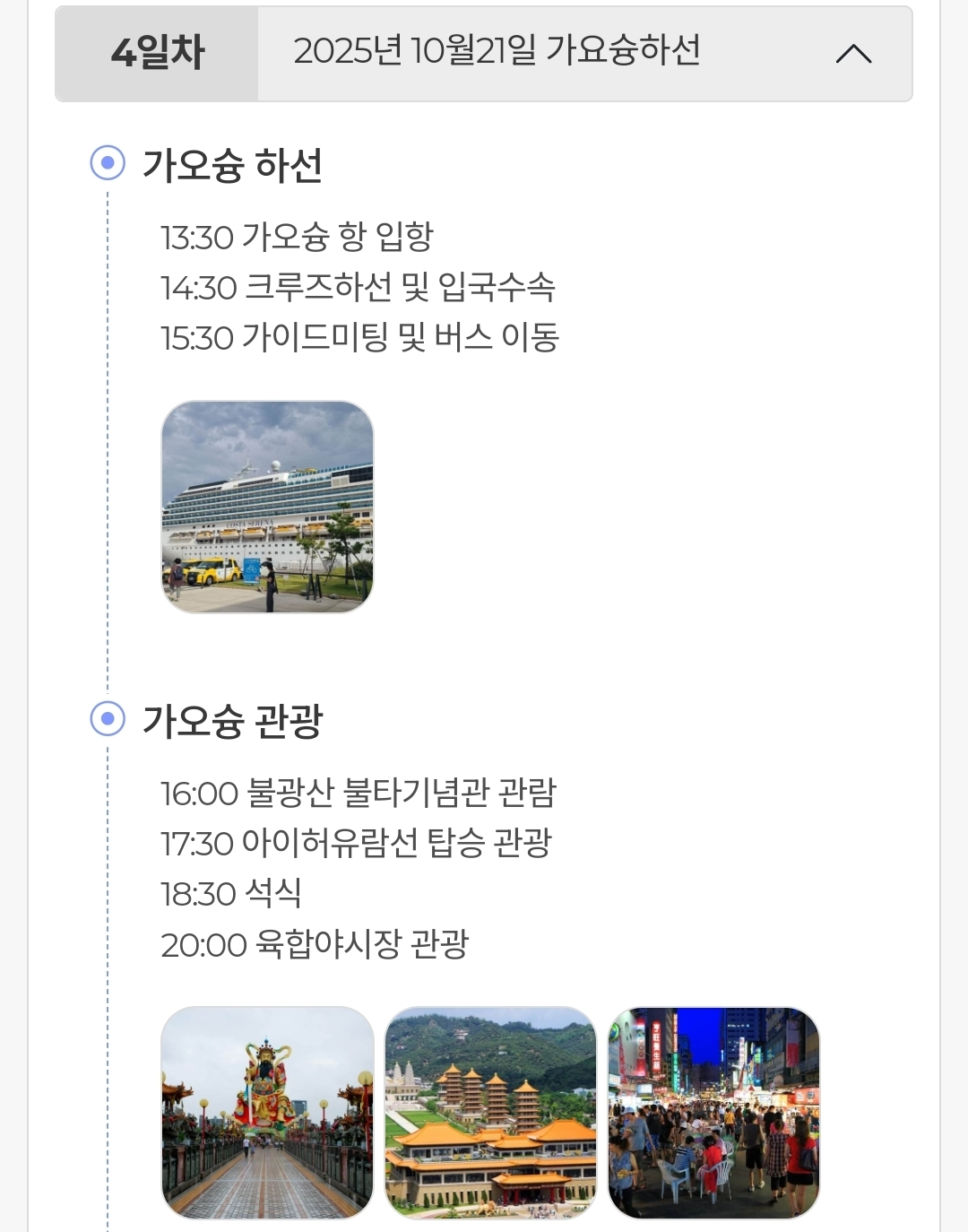Open the hillside temple pagodas photo

[490, 1112]
